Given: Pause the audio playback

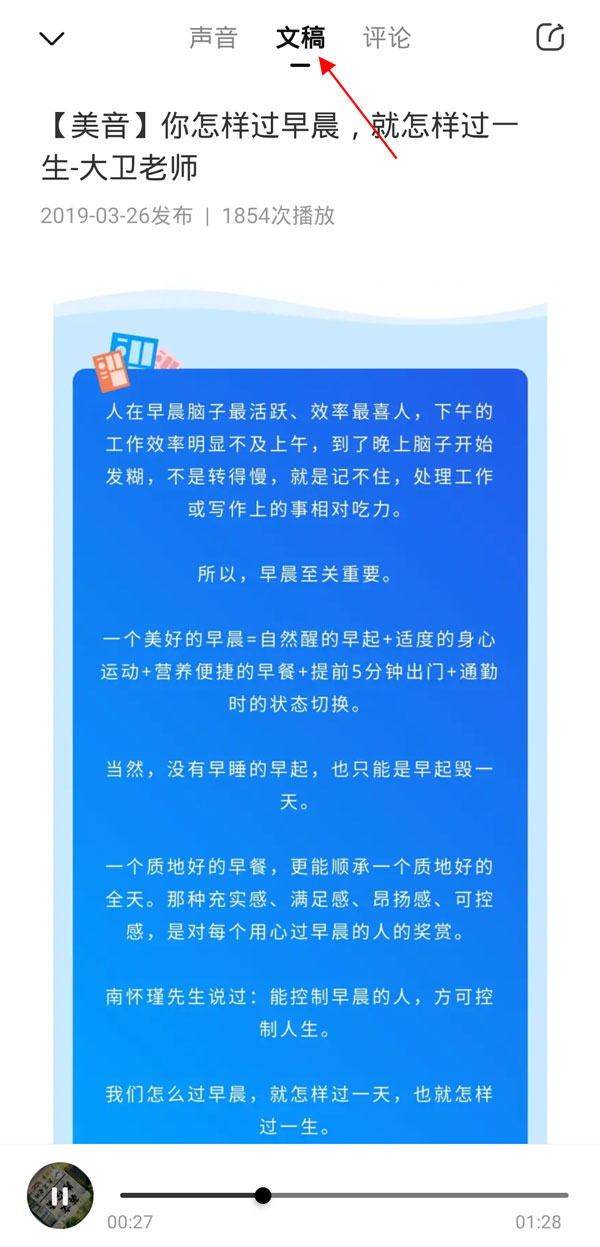Looking at the screenshot, I should [x=60, y=1195].
